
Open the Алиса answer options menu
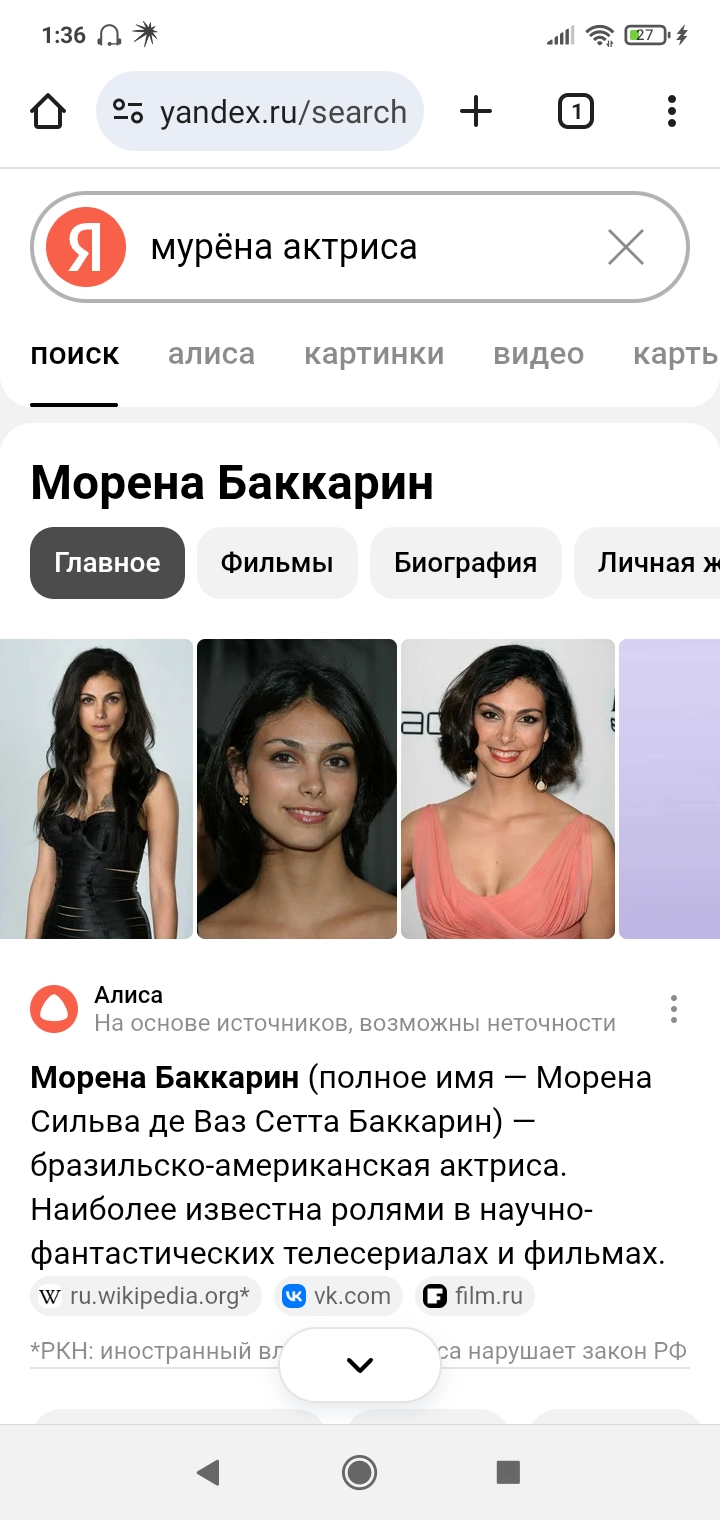pos(674,1009)
